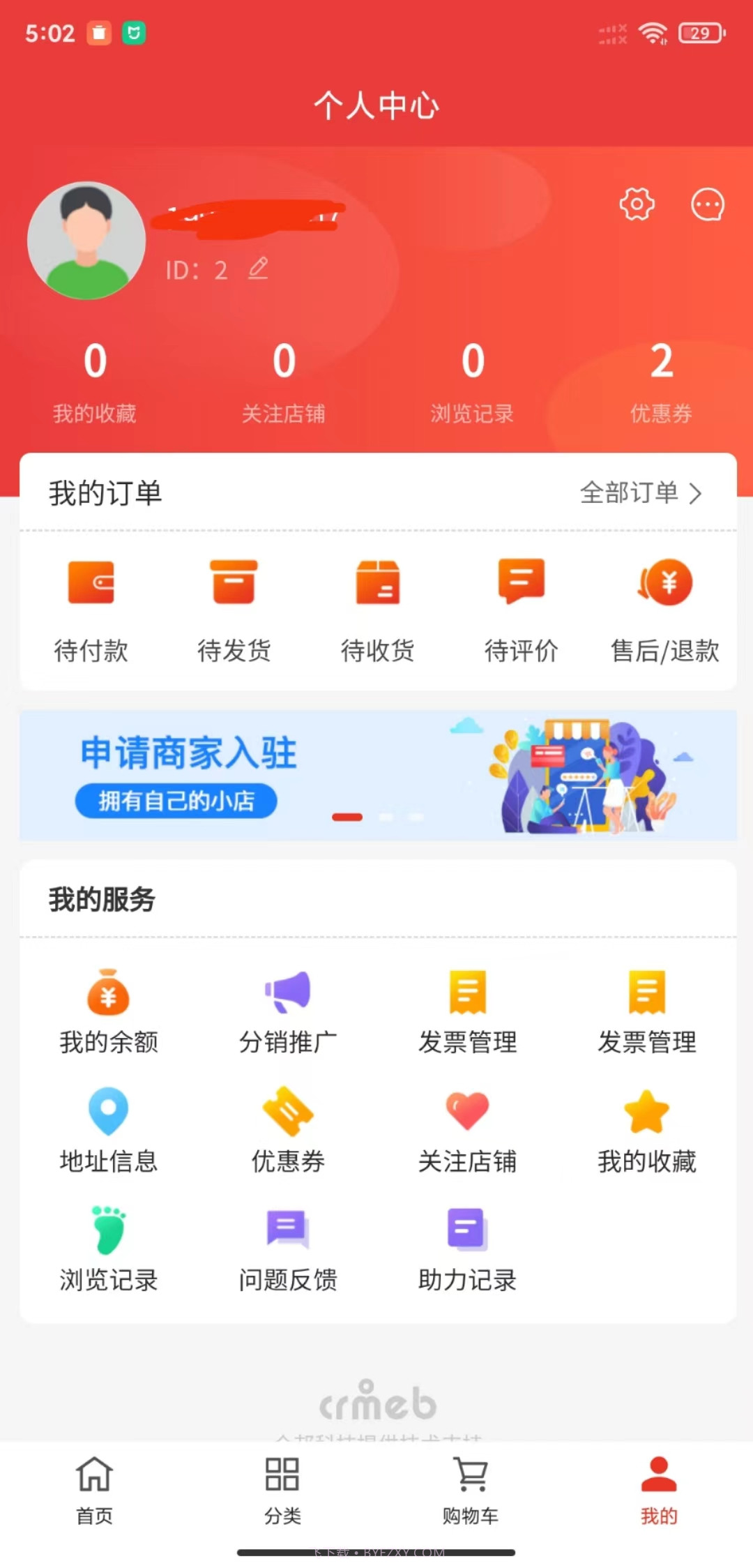Open the 问题反馈 feedback icon
The image size is (753, 1568).
287,1232
